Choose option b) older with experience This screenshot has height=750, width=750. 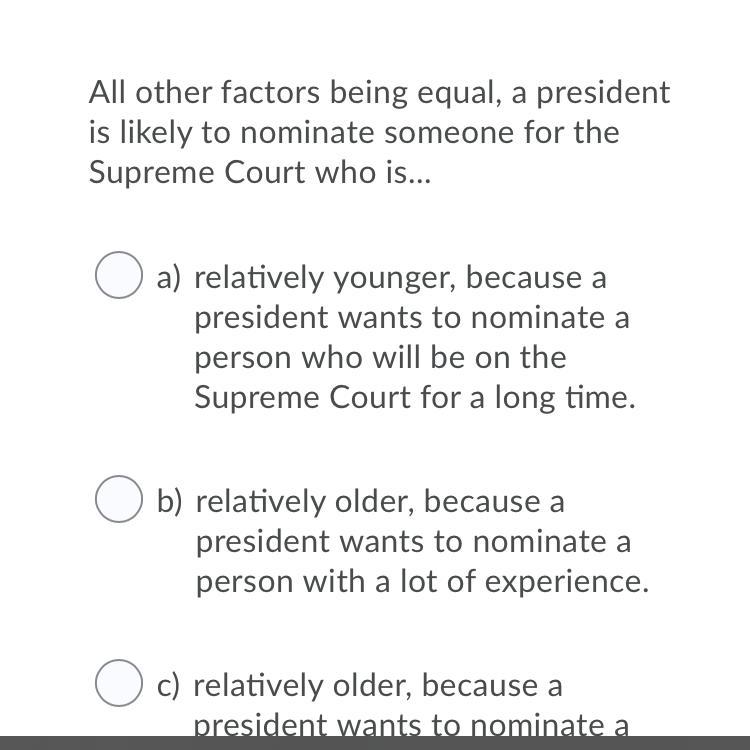[118, 500]
